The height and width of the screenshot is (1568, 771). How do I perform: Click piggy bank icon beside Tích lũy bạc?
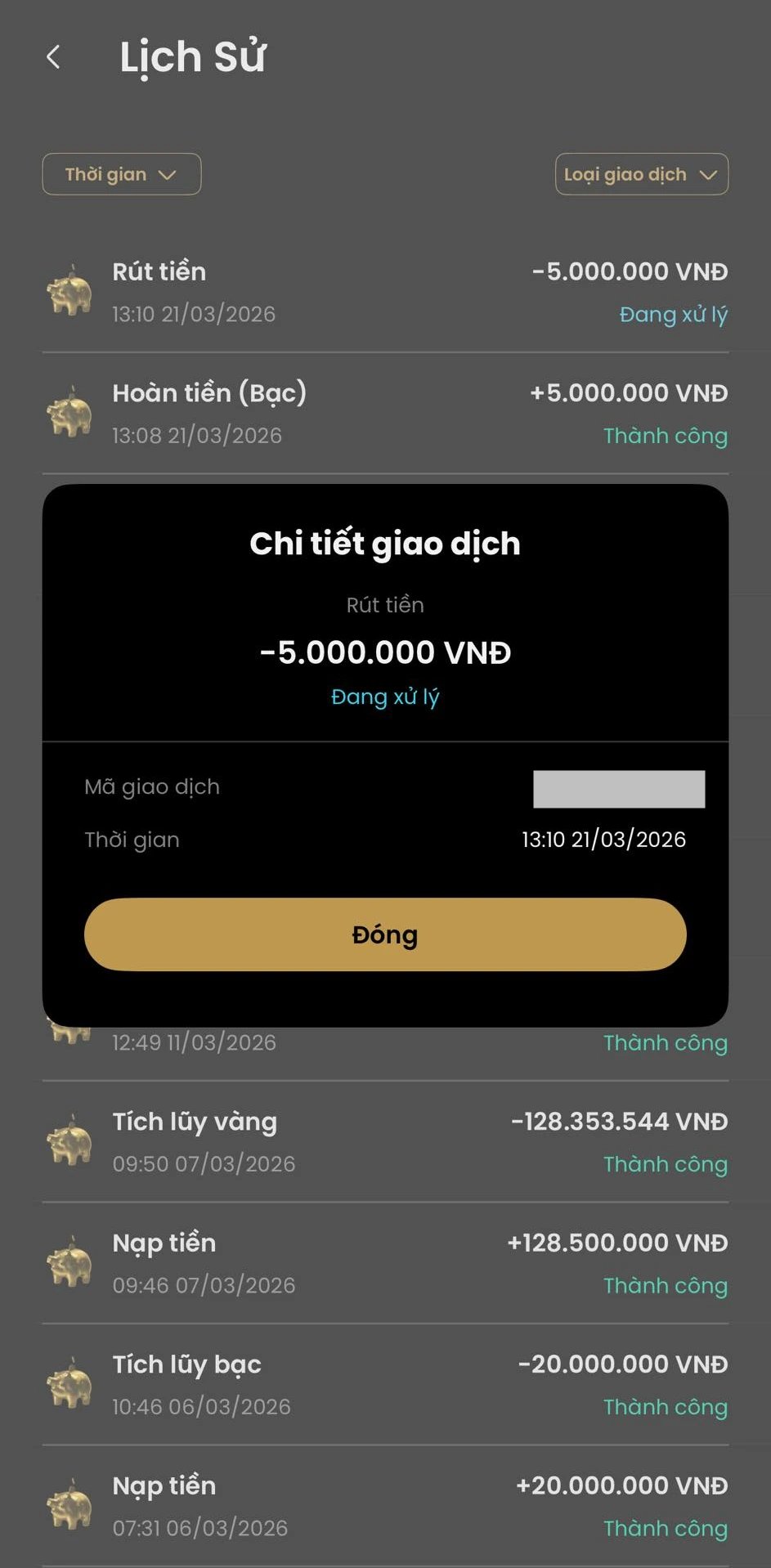69,1384
